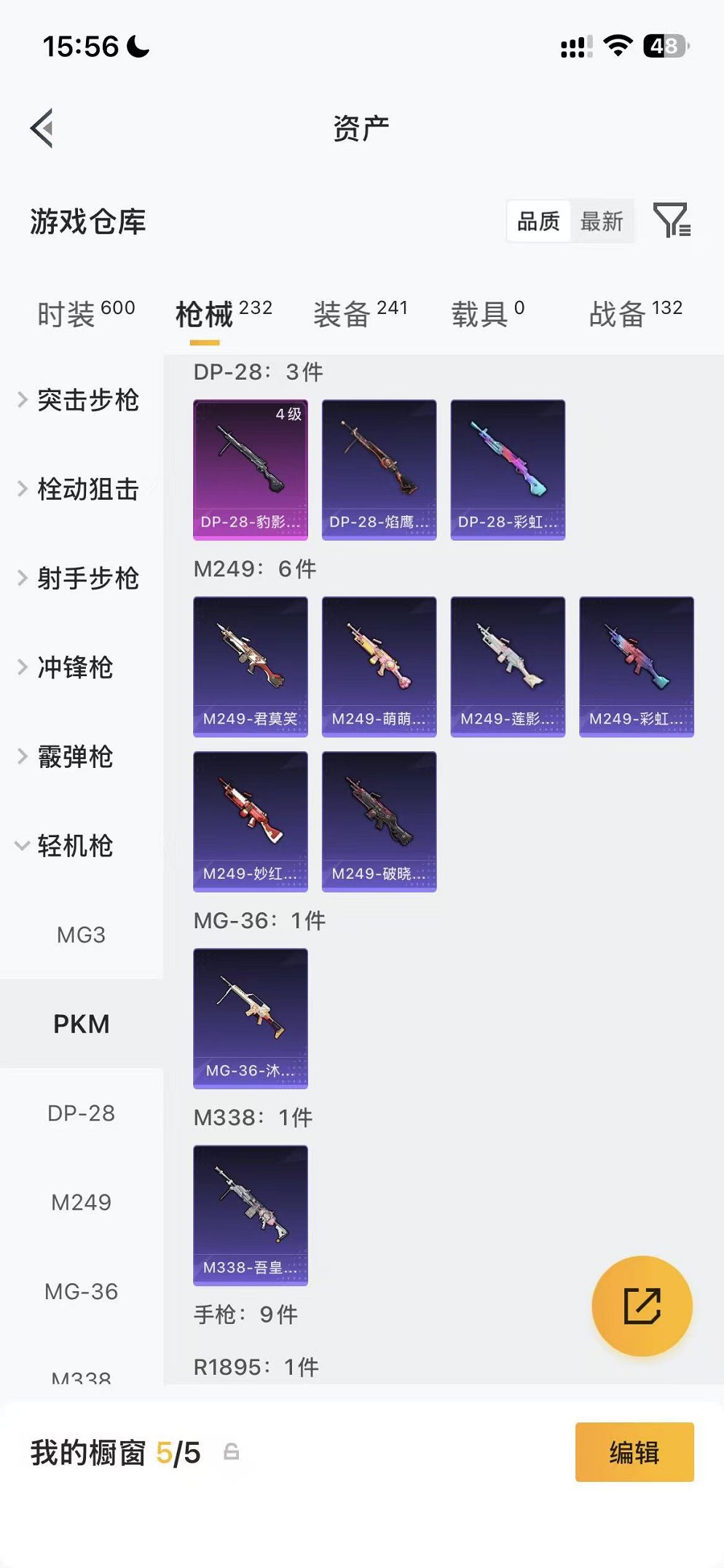
Task: Sort by 品质
Action: [538, 221]
